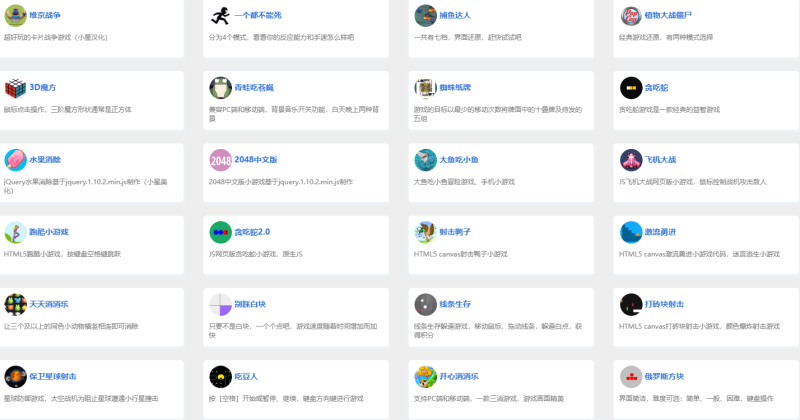The image size is (800, 420).
Task: Open 大鱼吃小鱼 game card
Action: click(460, 160)
